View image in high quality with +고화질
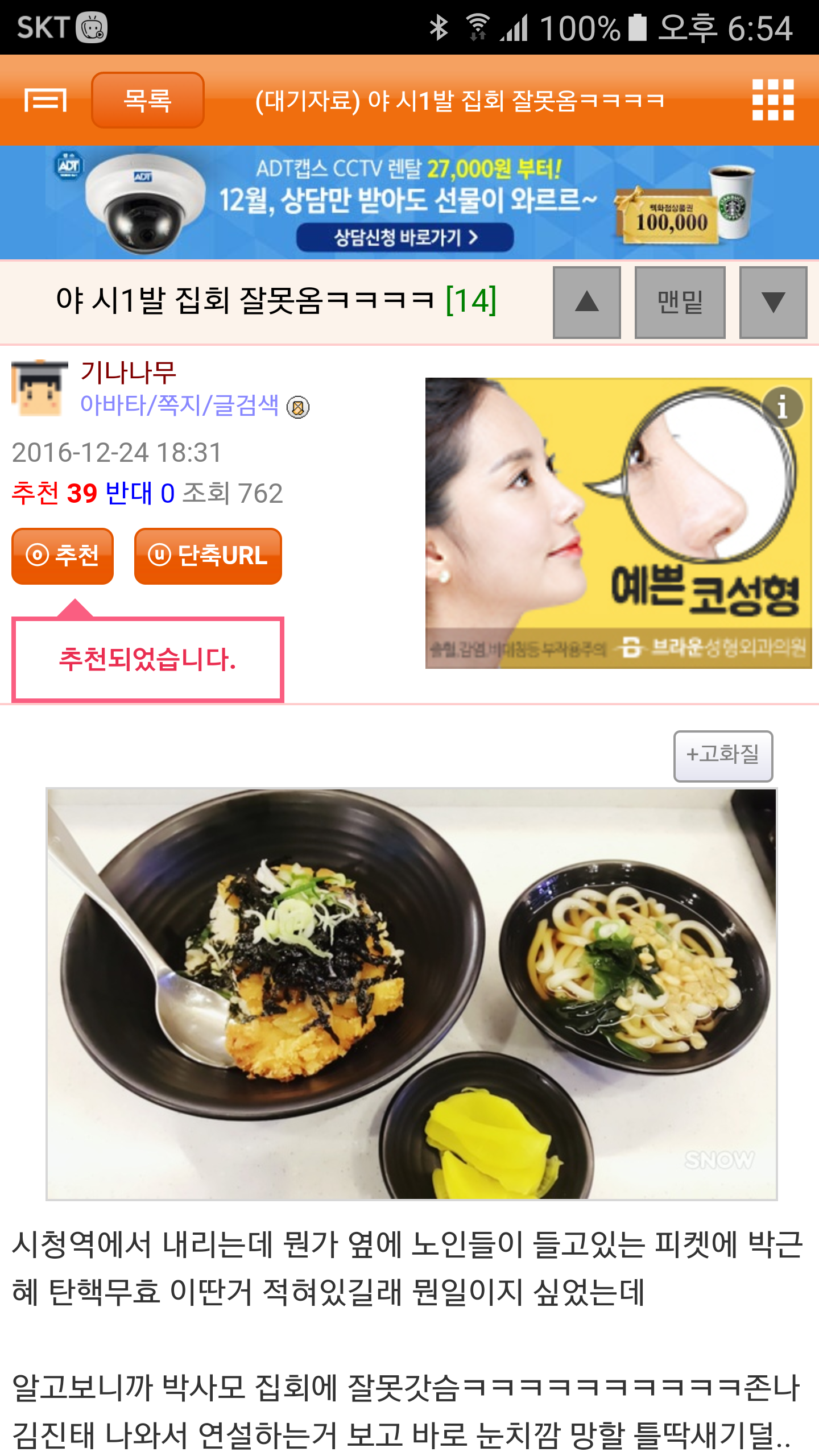Image resolution: width=819 pixels, height=1456 pixels. (723, 756)
